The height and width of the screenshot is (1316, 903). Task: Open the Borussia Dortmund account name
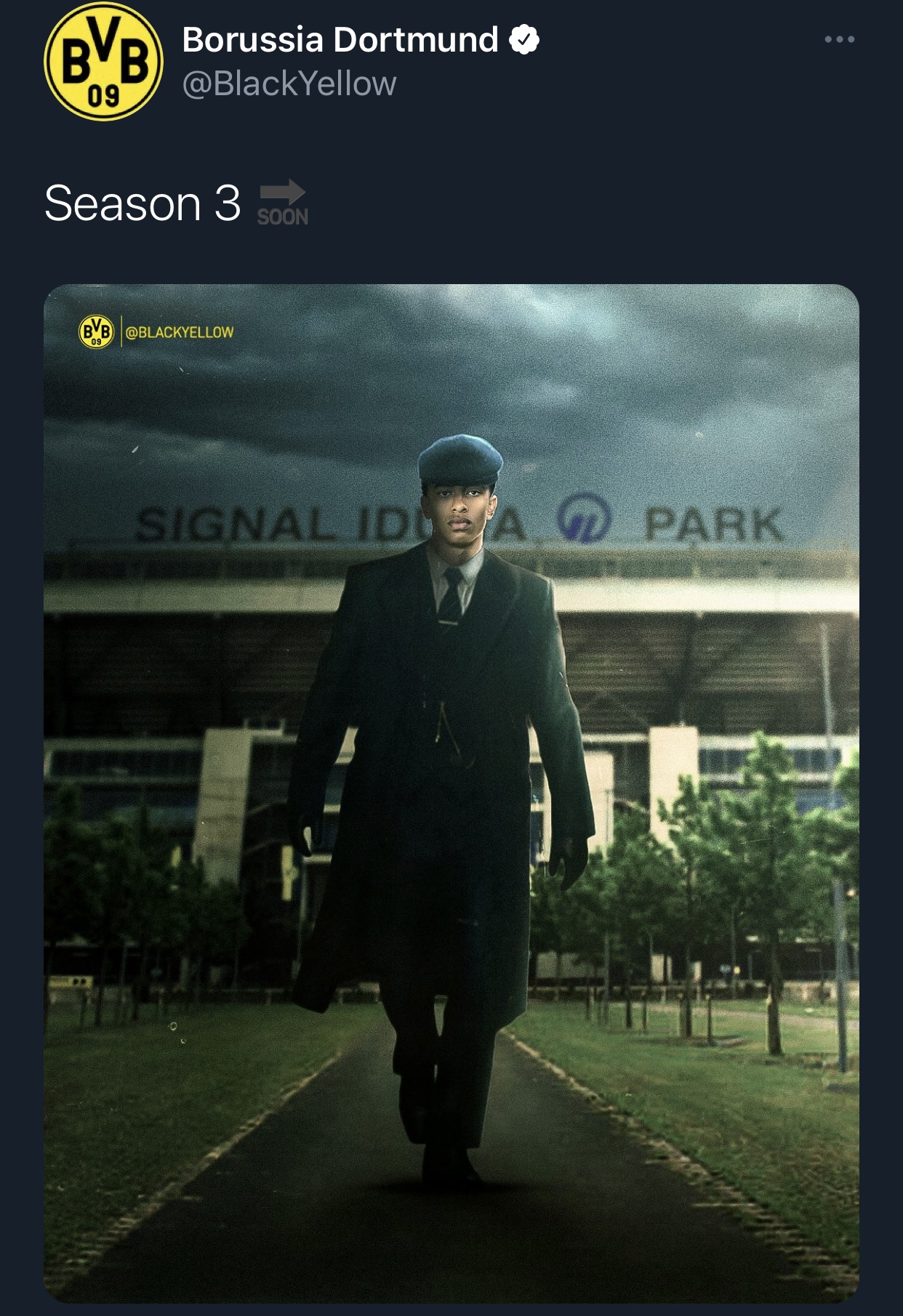[340, 40]
